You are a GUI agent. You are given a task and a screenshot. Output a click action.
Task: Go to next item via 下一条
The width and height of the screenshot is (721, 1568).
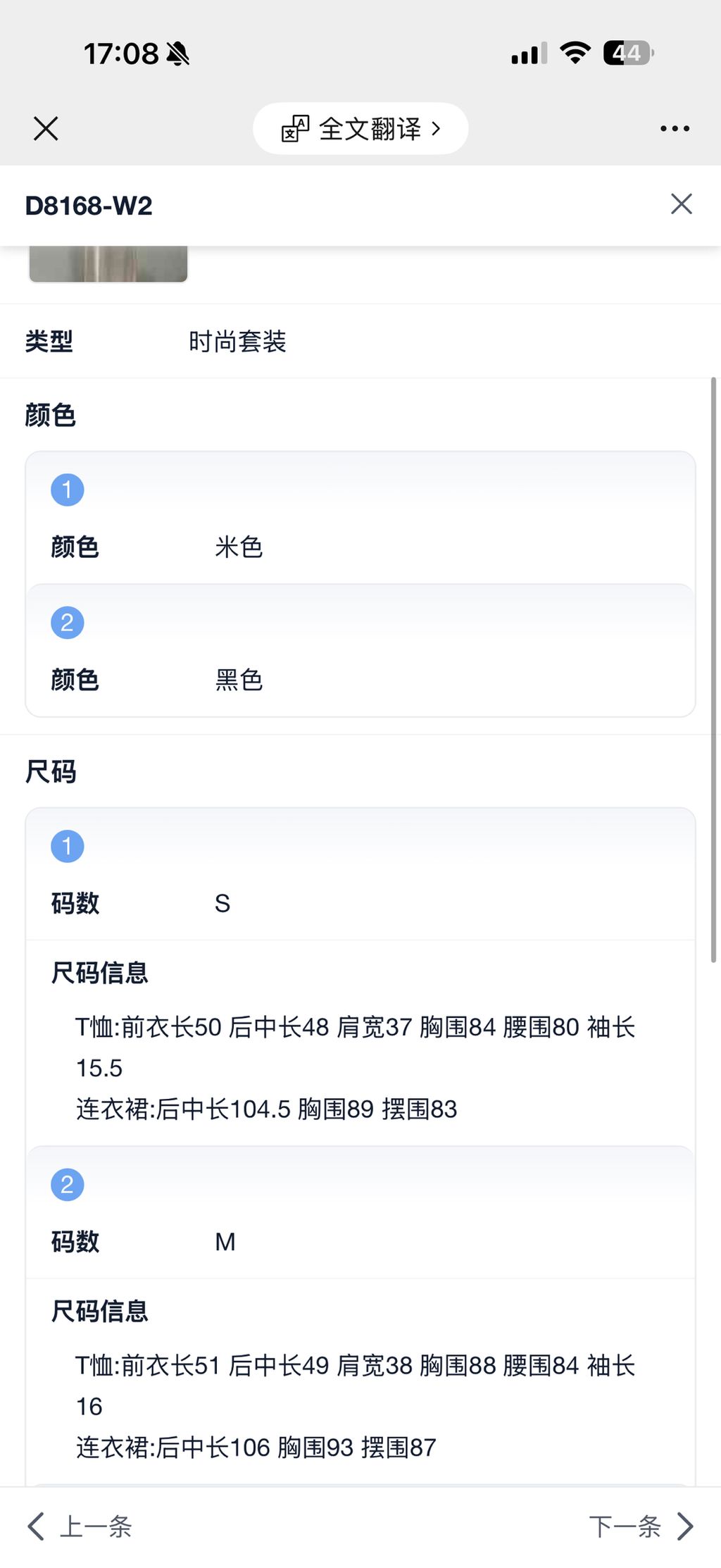[x=626, y=1526]
